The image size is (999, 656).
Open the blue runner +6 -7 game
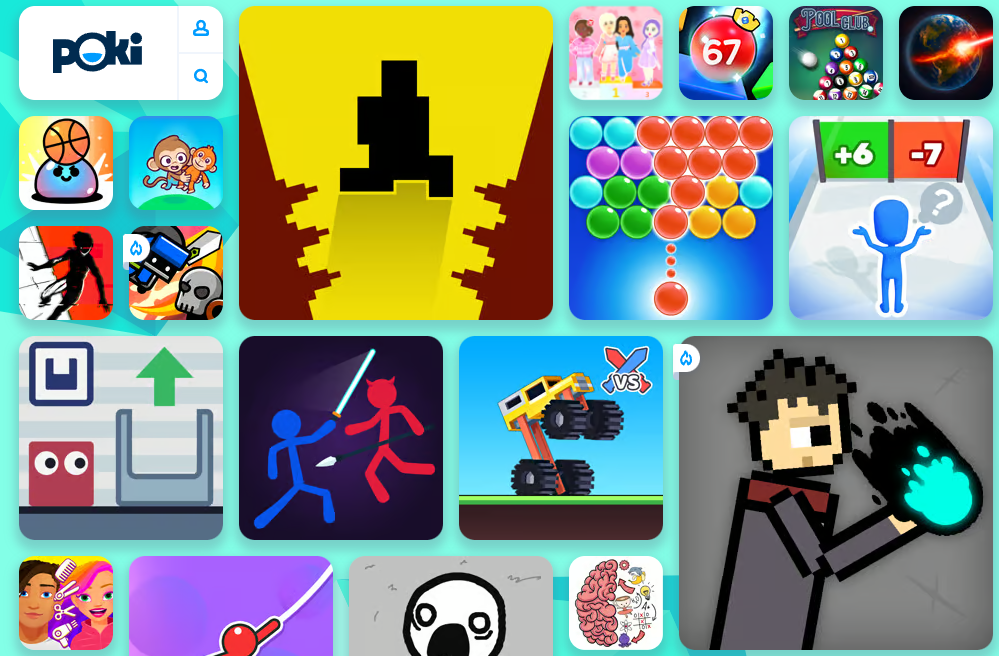point(891,218)
